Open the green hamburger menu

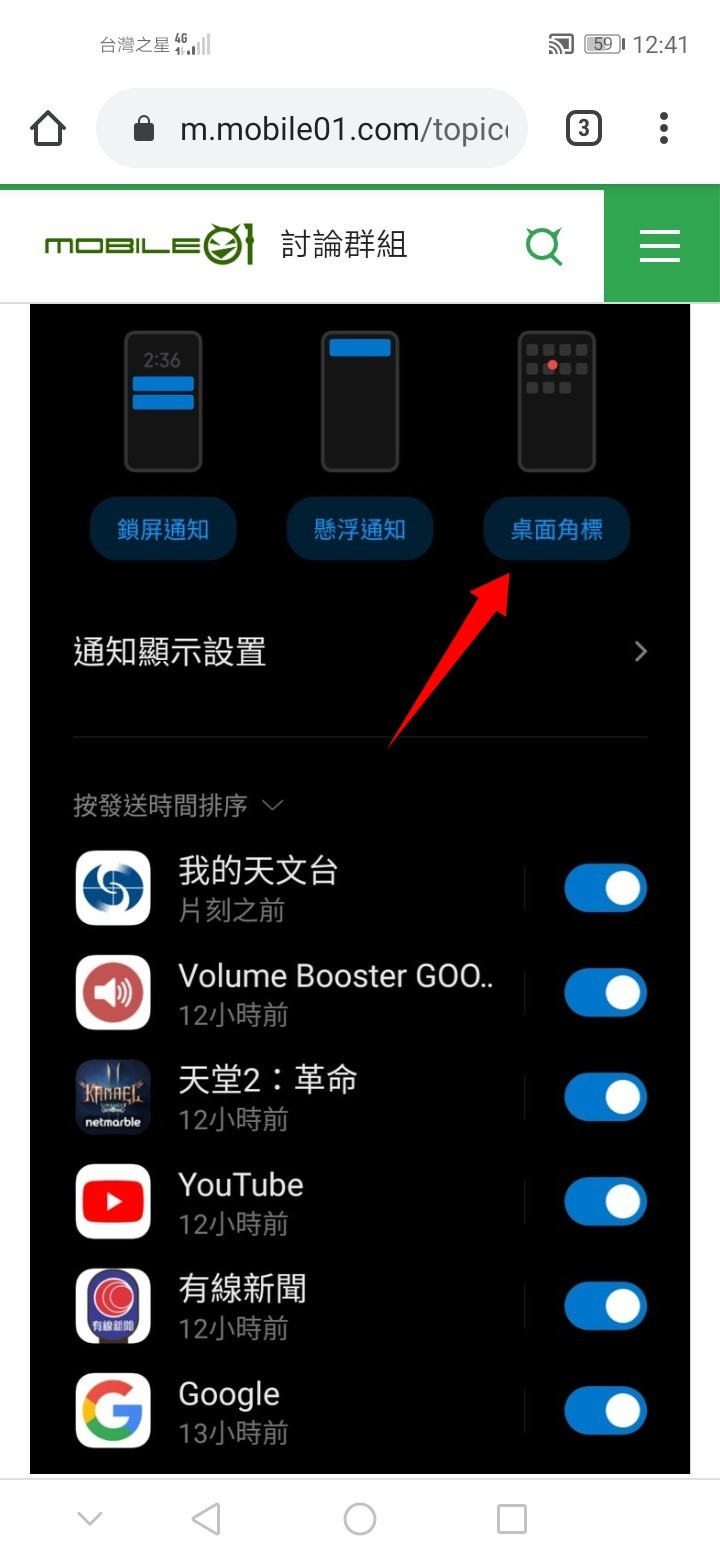(660, 245)
